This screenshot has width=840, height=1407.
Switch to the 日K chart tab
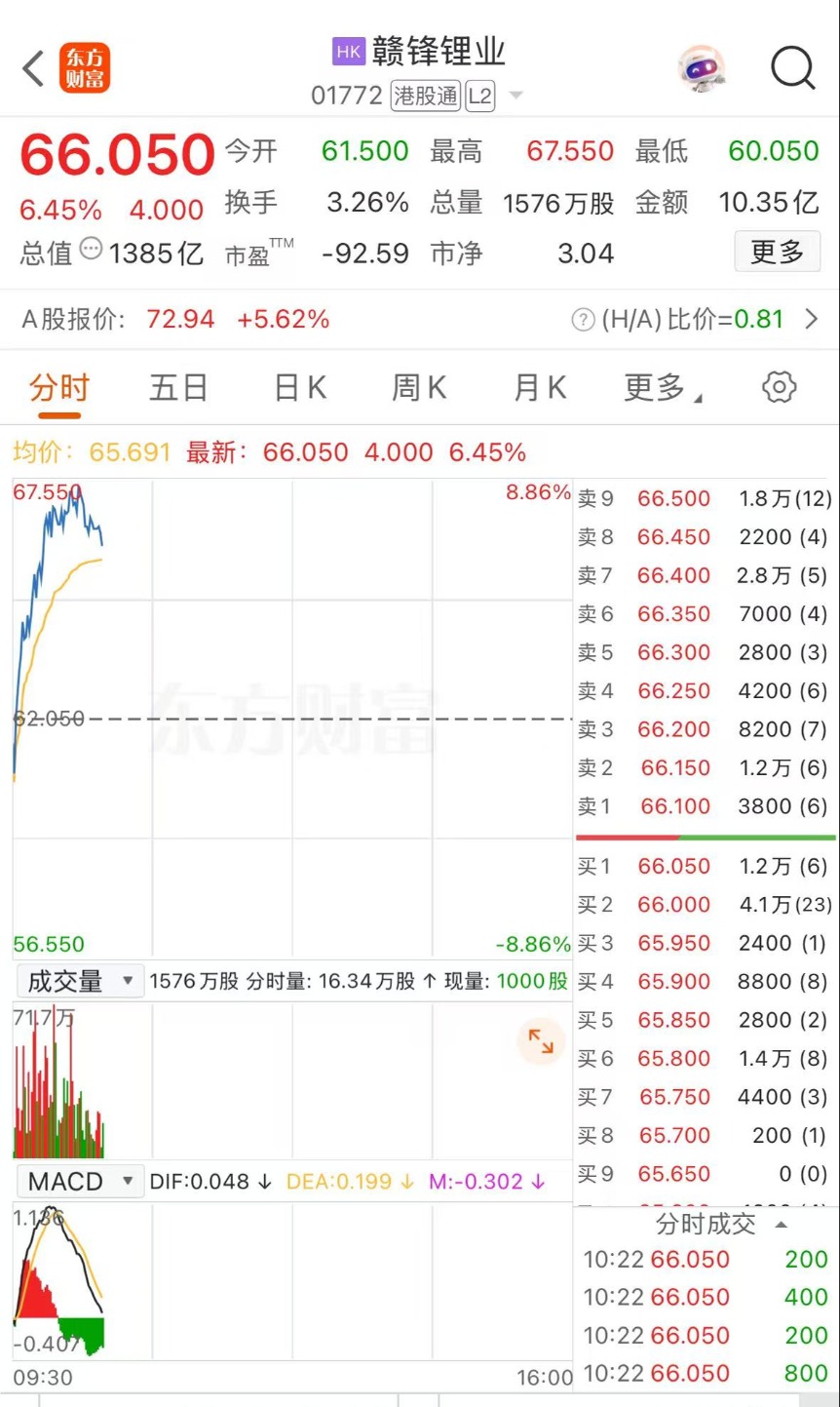tap(300, 388)
